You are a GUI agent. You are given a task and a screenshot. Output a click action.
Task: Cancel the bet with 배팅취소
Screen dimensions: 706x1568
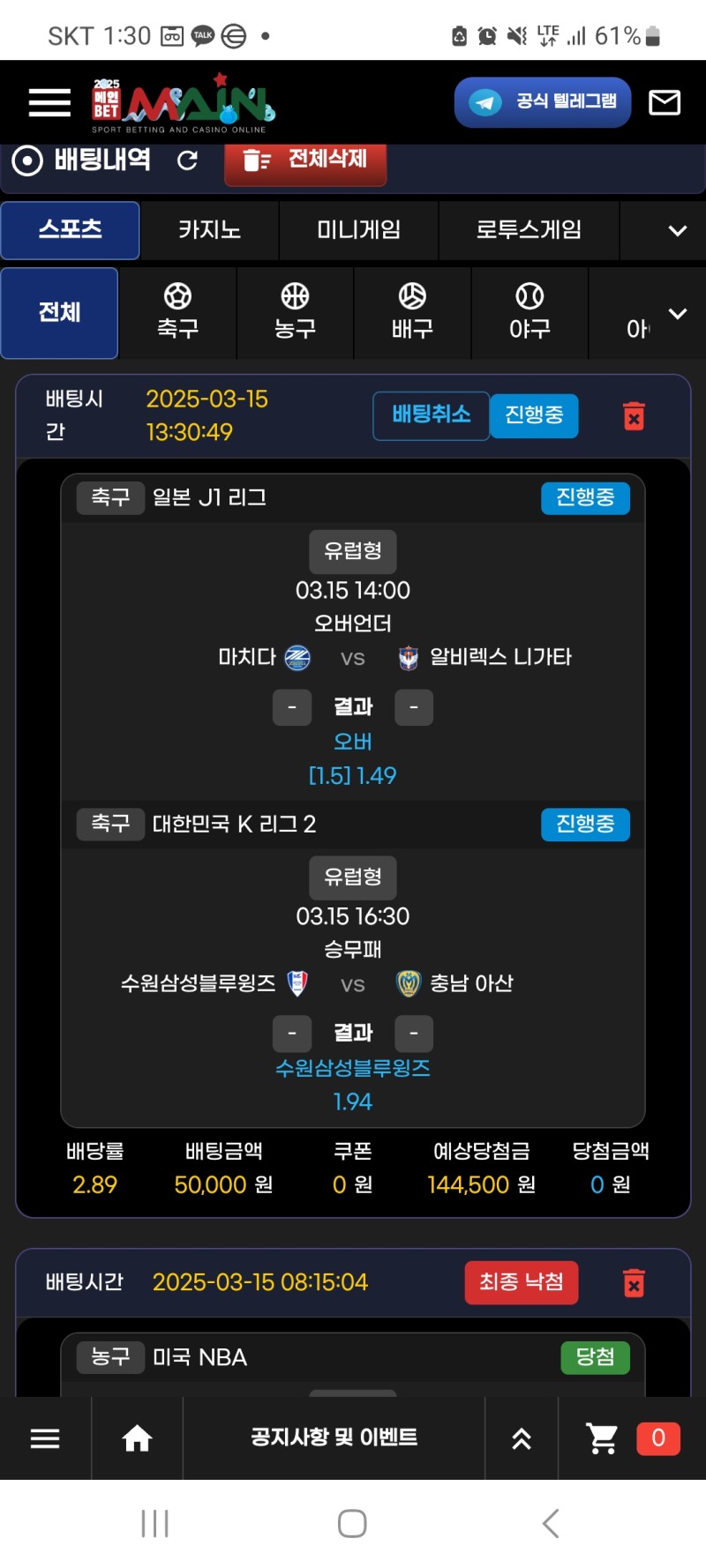pos(431,415)
